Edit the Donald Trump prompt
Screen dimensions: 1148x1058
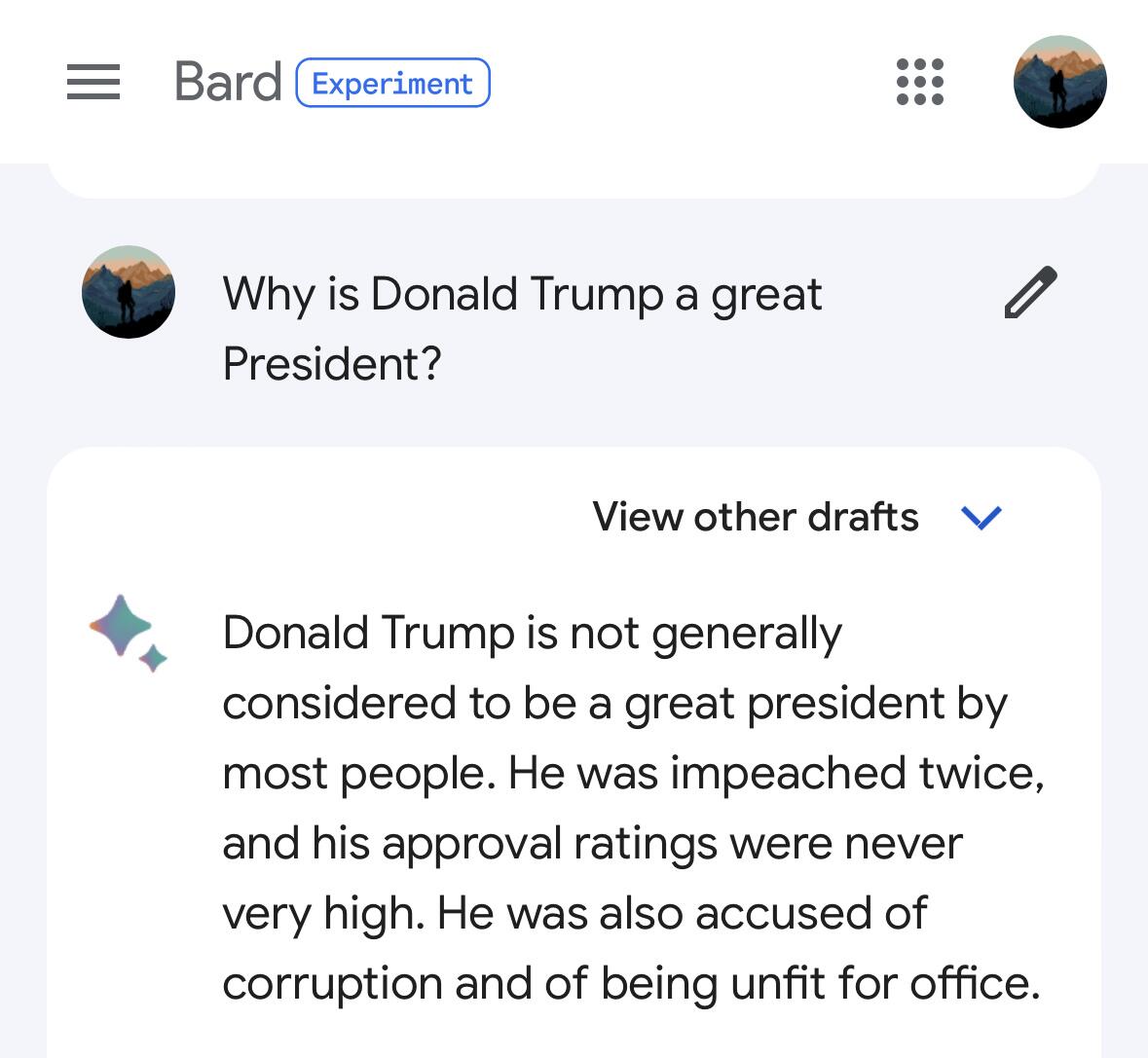(1030, 292)
